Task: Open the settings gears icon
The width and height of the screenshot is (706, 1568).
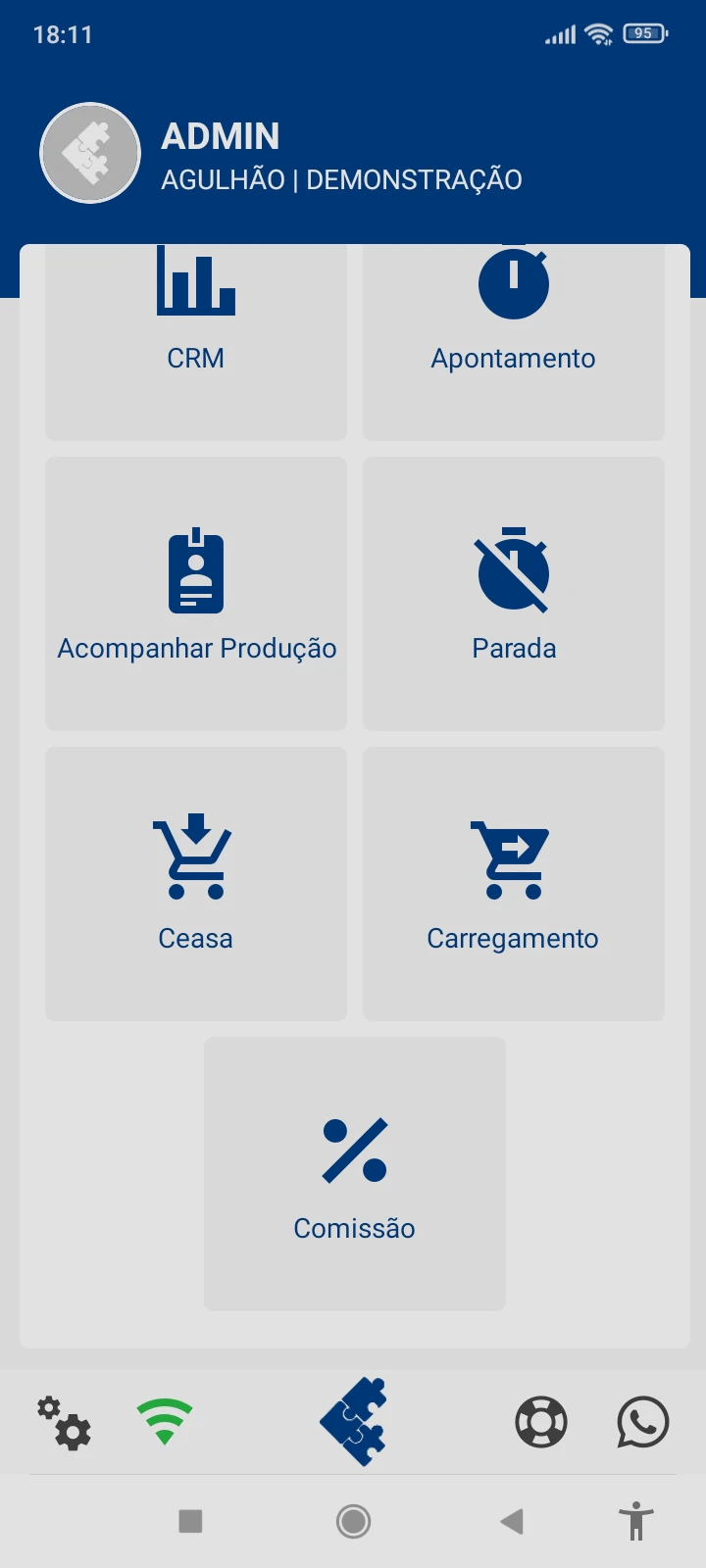Action: (65, 1422)
